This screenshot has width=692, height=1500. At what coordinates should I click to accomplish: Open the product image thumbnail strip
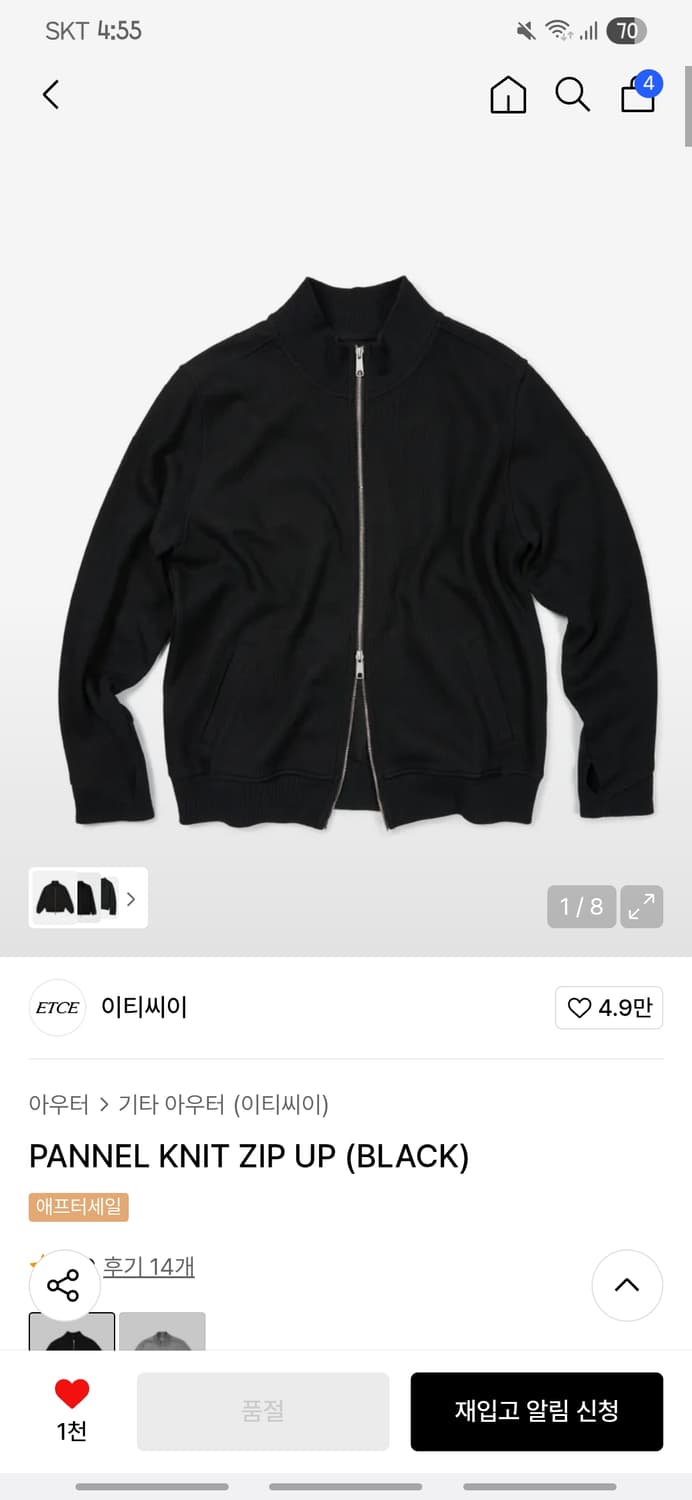click(88, 898)
